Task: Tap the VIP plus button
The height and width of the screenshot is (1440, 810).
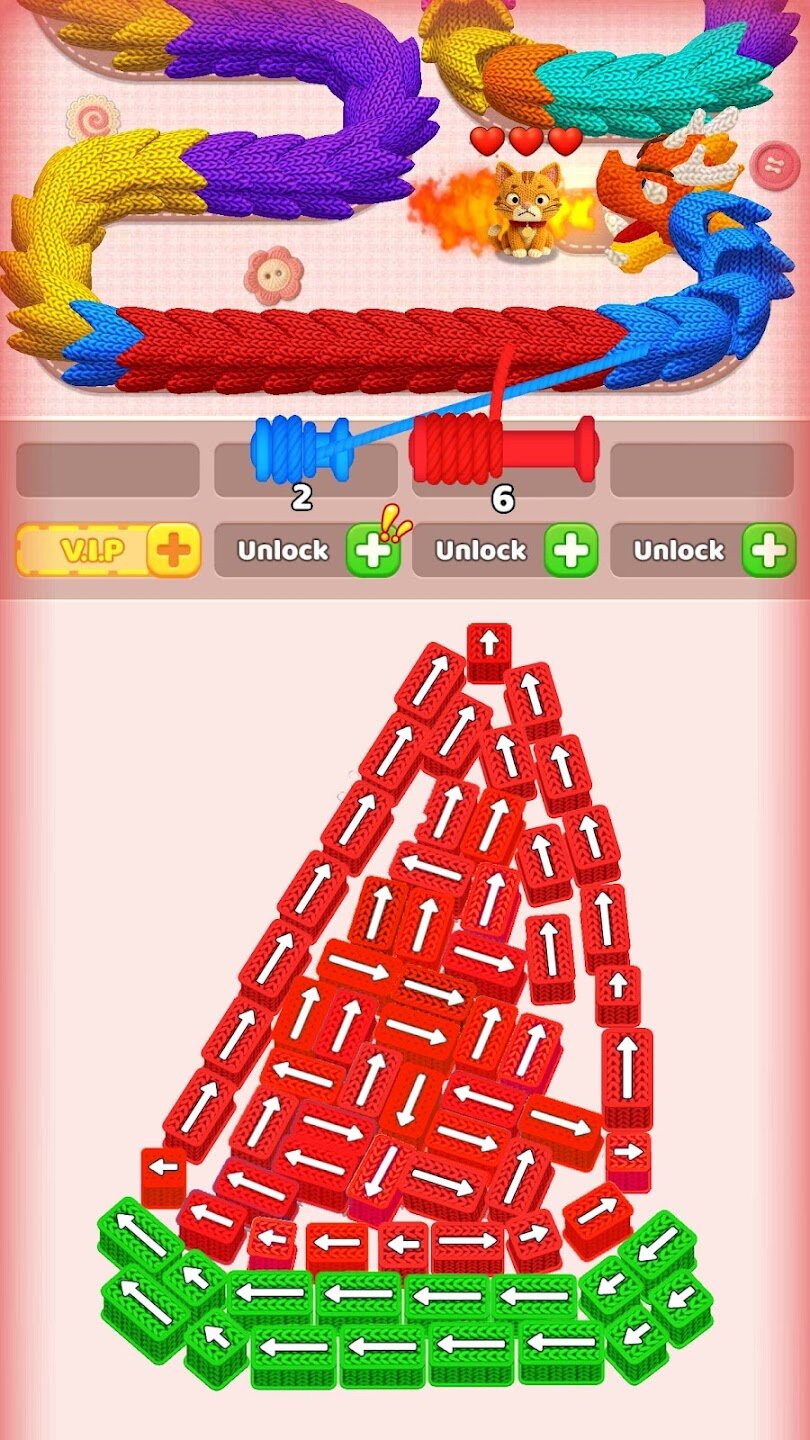Action: (x=173, y=551)
